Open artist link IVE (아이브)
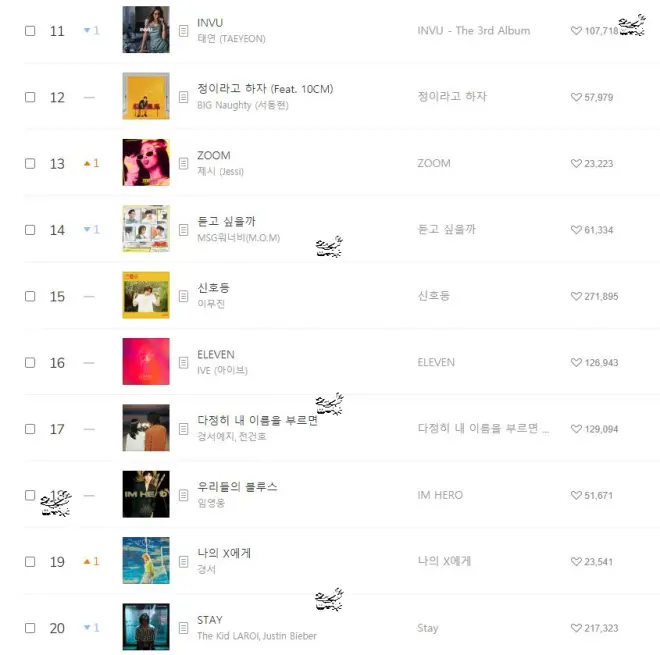 point(221,371)
